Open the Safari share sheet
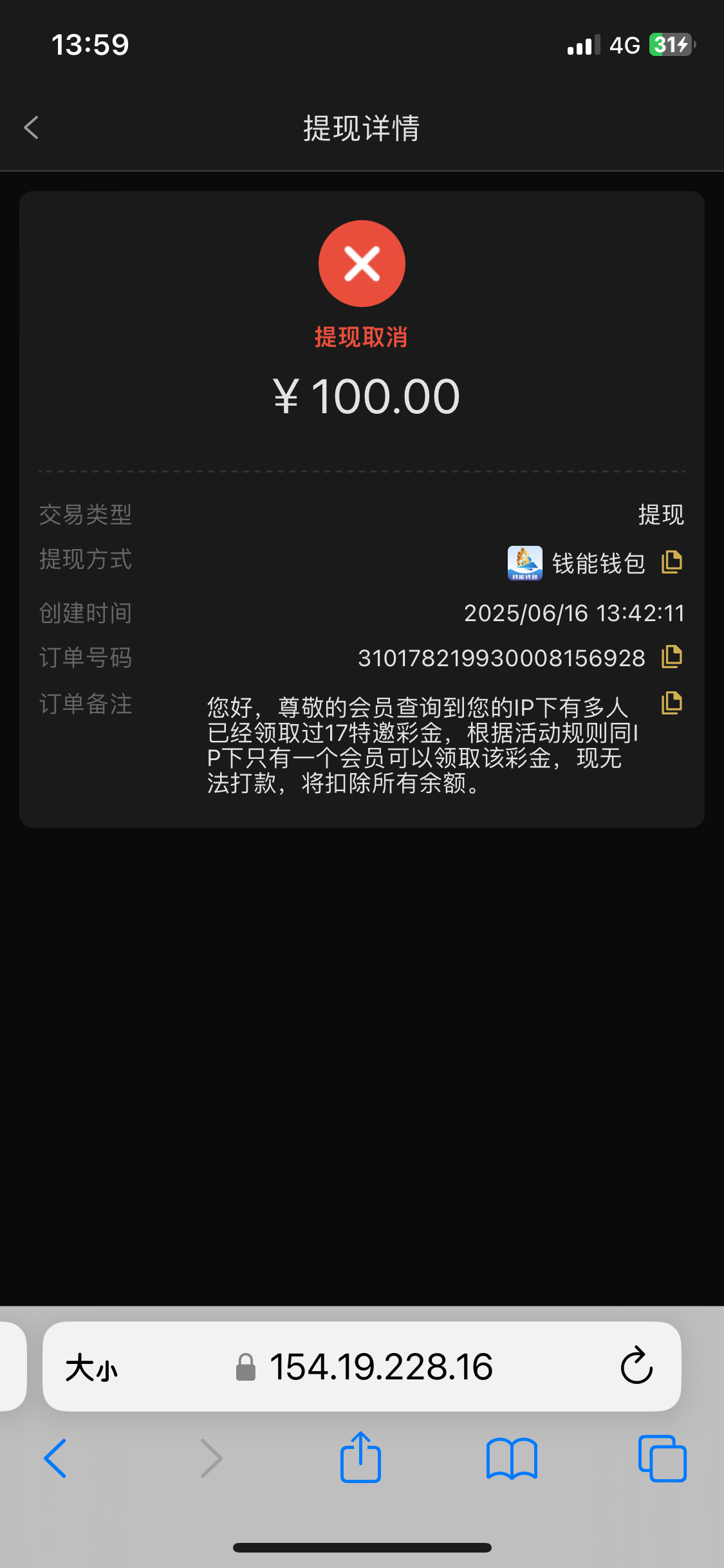The width and height of the screenshot is (724, 1568). coord(360,1457)
